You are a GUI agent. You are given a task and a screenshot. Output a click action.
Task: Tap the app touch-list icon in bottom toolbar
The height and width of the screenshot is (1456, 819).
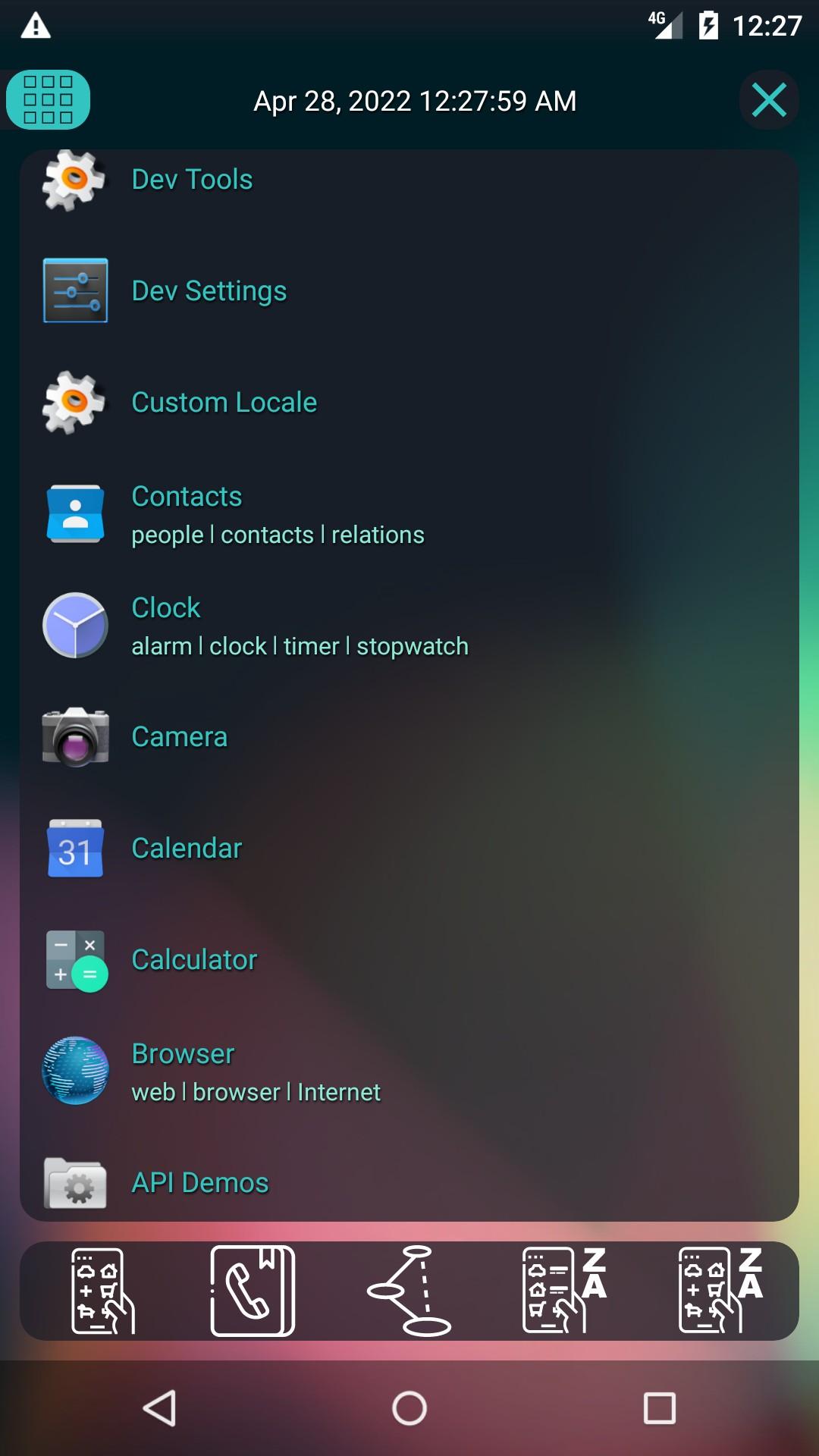(x=102, y=1291)
